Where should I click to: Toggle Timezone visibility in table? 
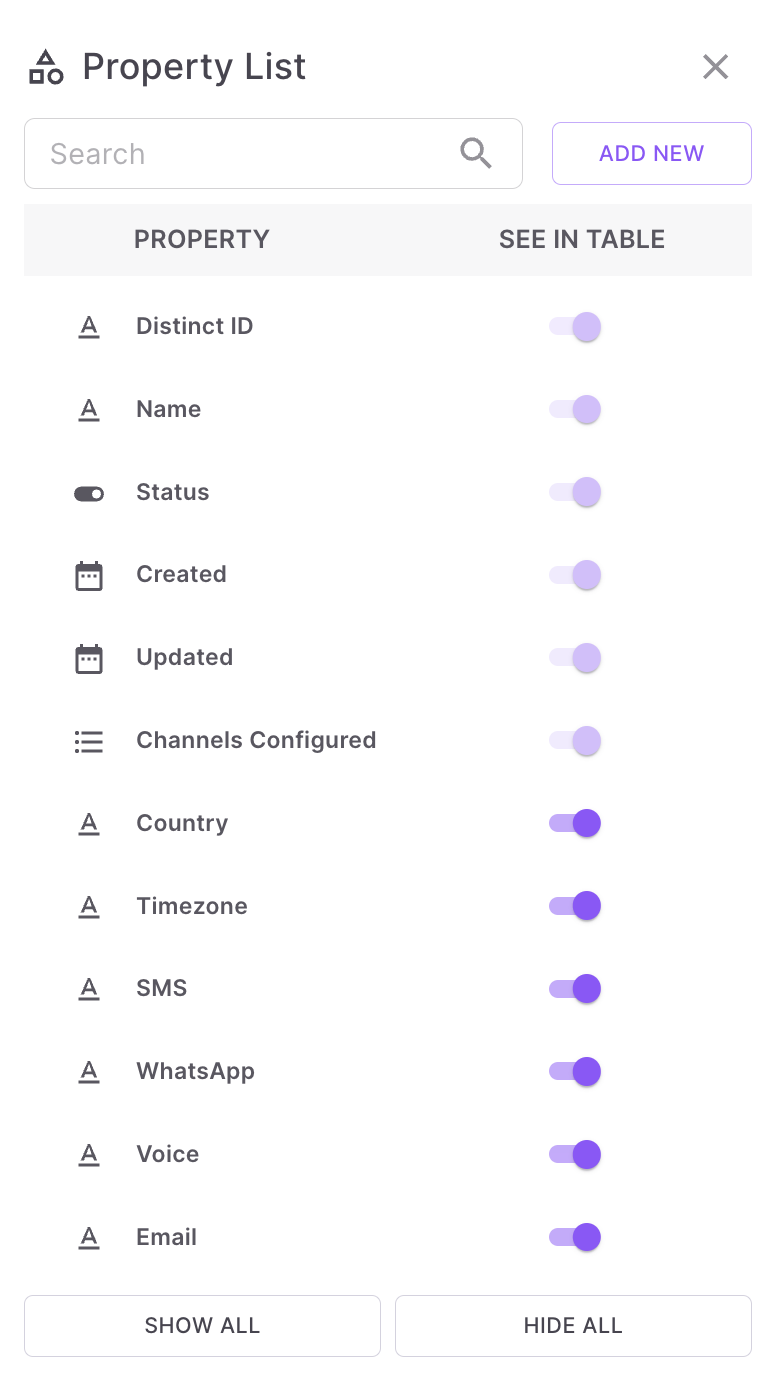575,906
